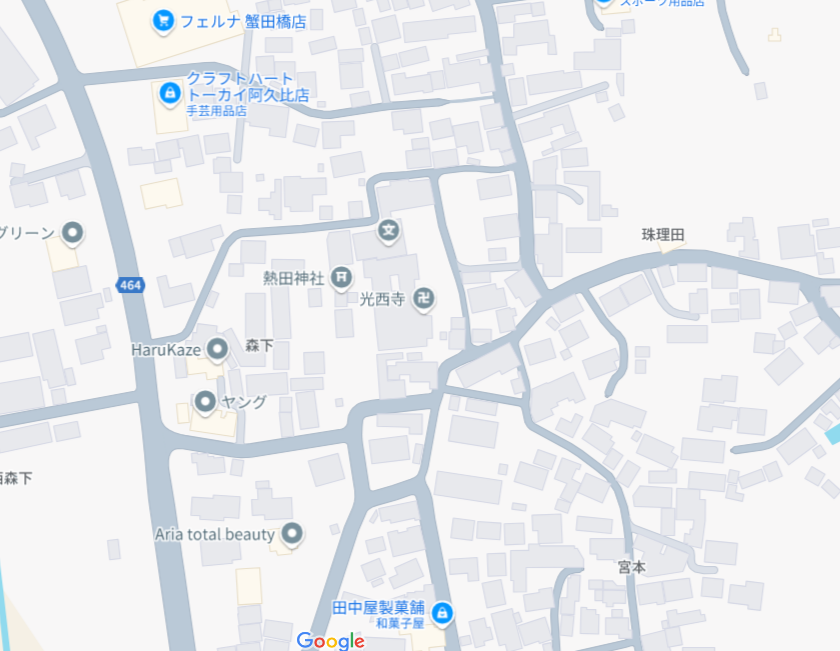View the Aria total beauty pin
Screen dimensions: 840x651
[x=291, y=534]
